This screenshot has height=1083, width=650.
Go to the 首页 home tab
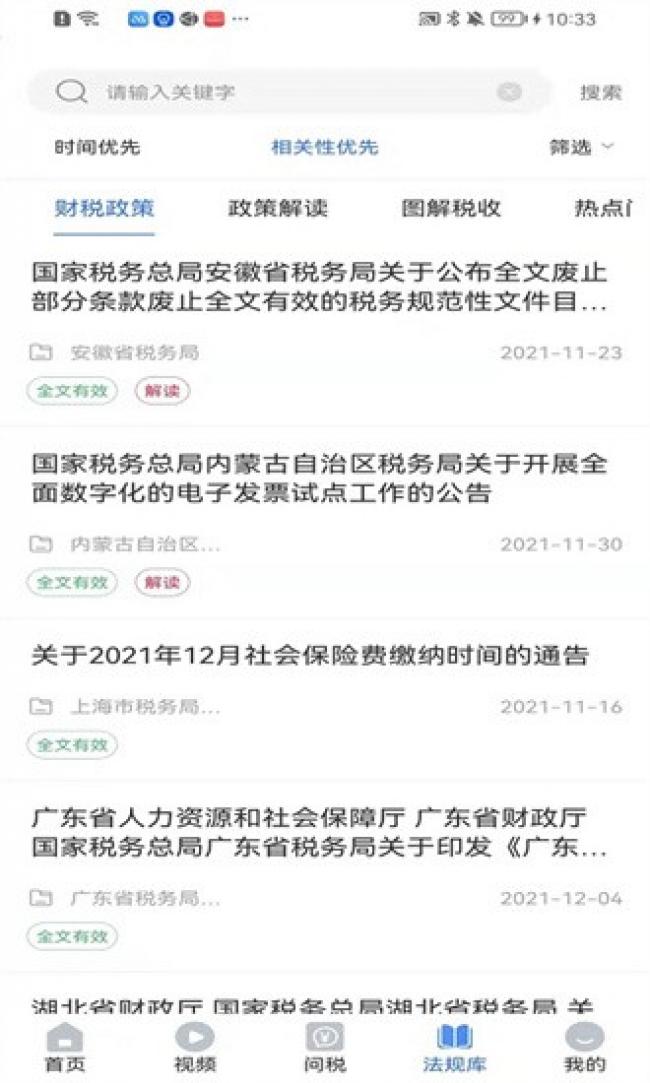coord(65,1046)
